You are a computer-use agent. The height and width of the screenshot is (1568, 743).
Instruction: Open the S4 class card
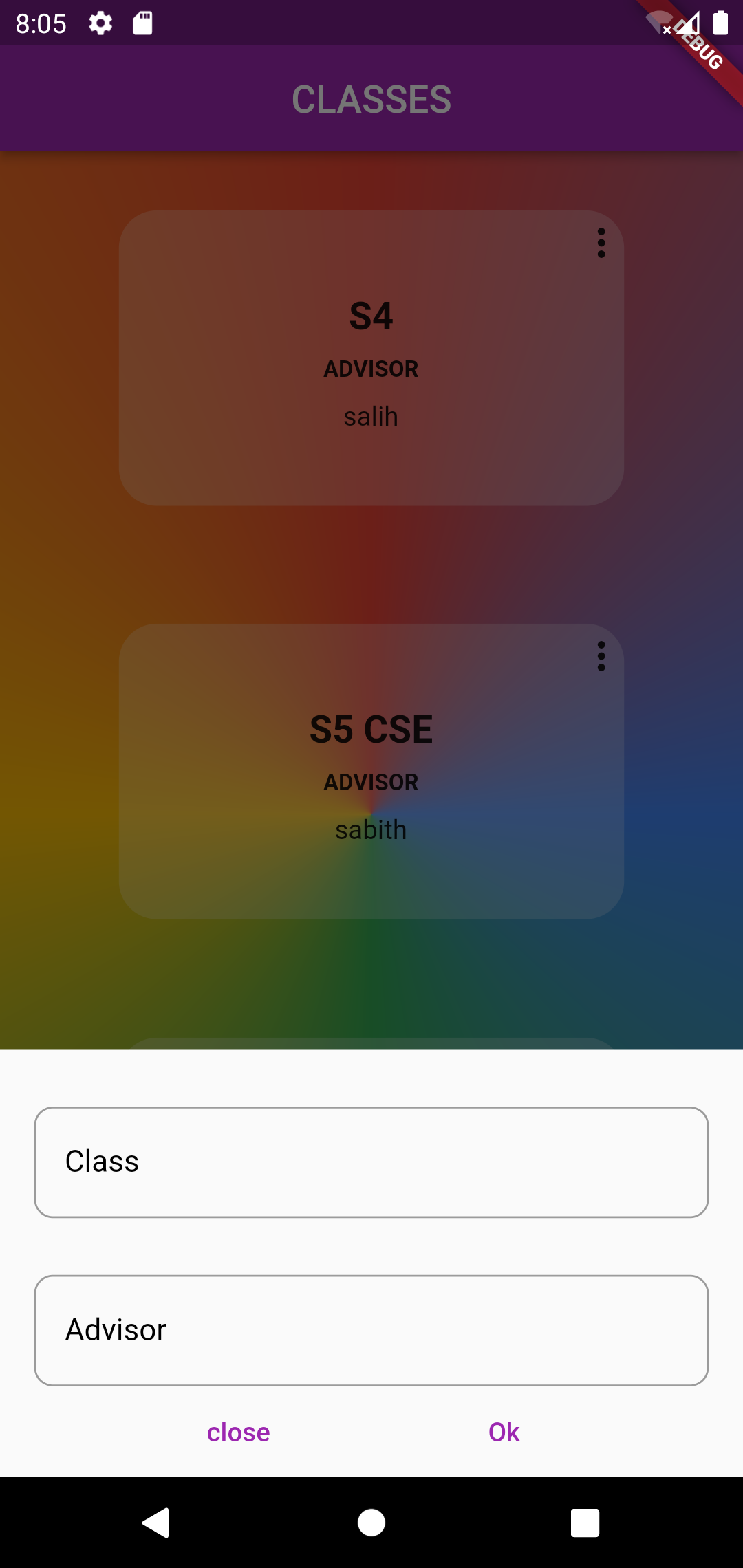[x=371, y=358]
